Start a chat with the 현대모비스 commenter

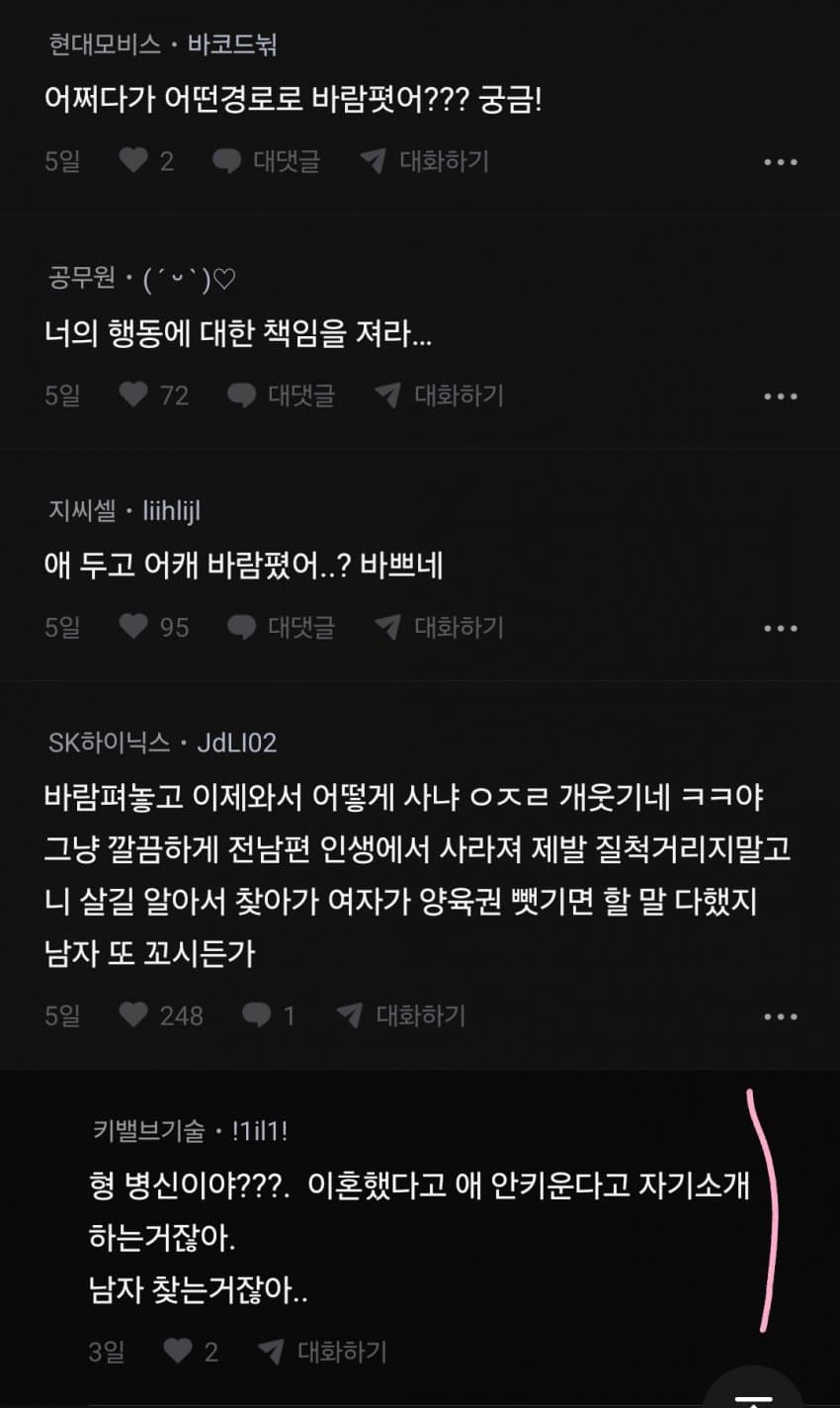[426, 161]
